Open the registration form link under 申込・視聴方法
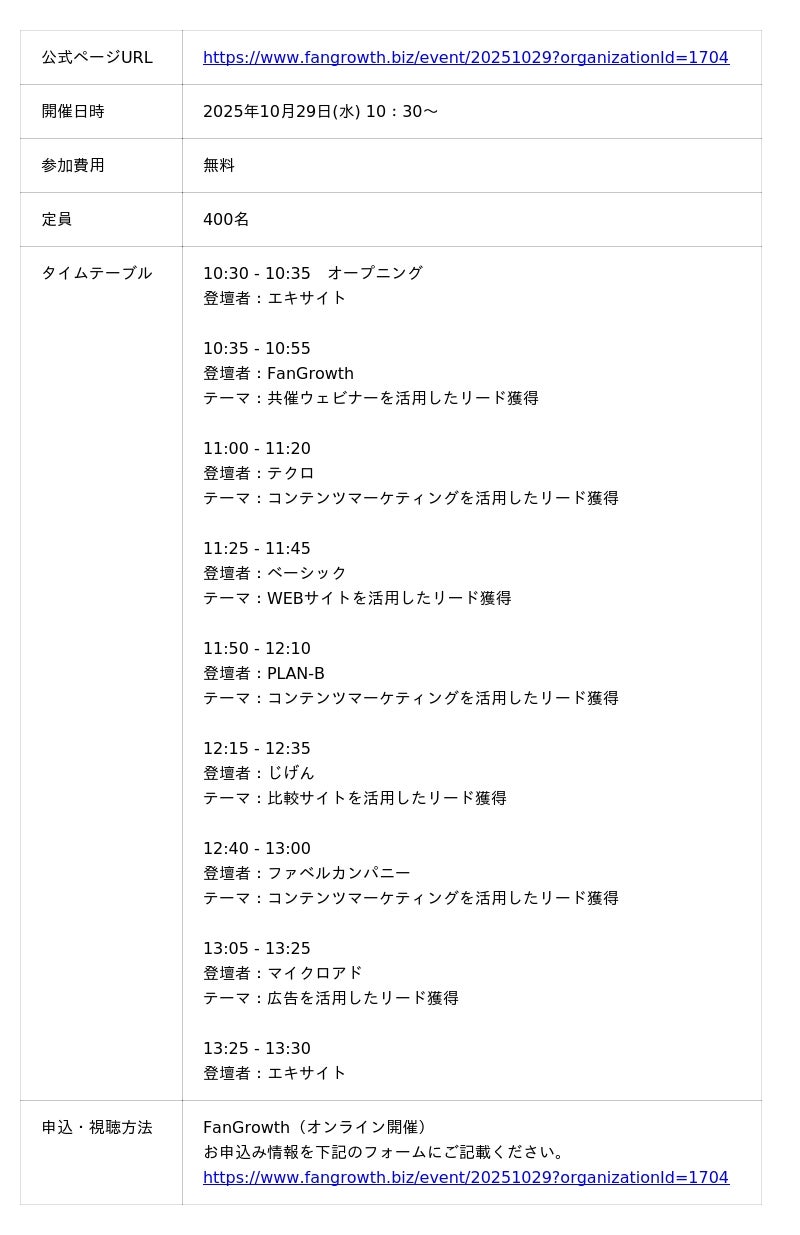The height and width of the screenshot is (1235, 800). click(465, 1178)
